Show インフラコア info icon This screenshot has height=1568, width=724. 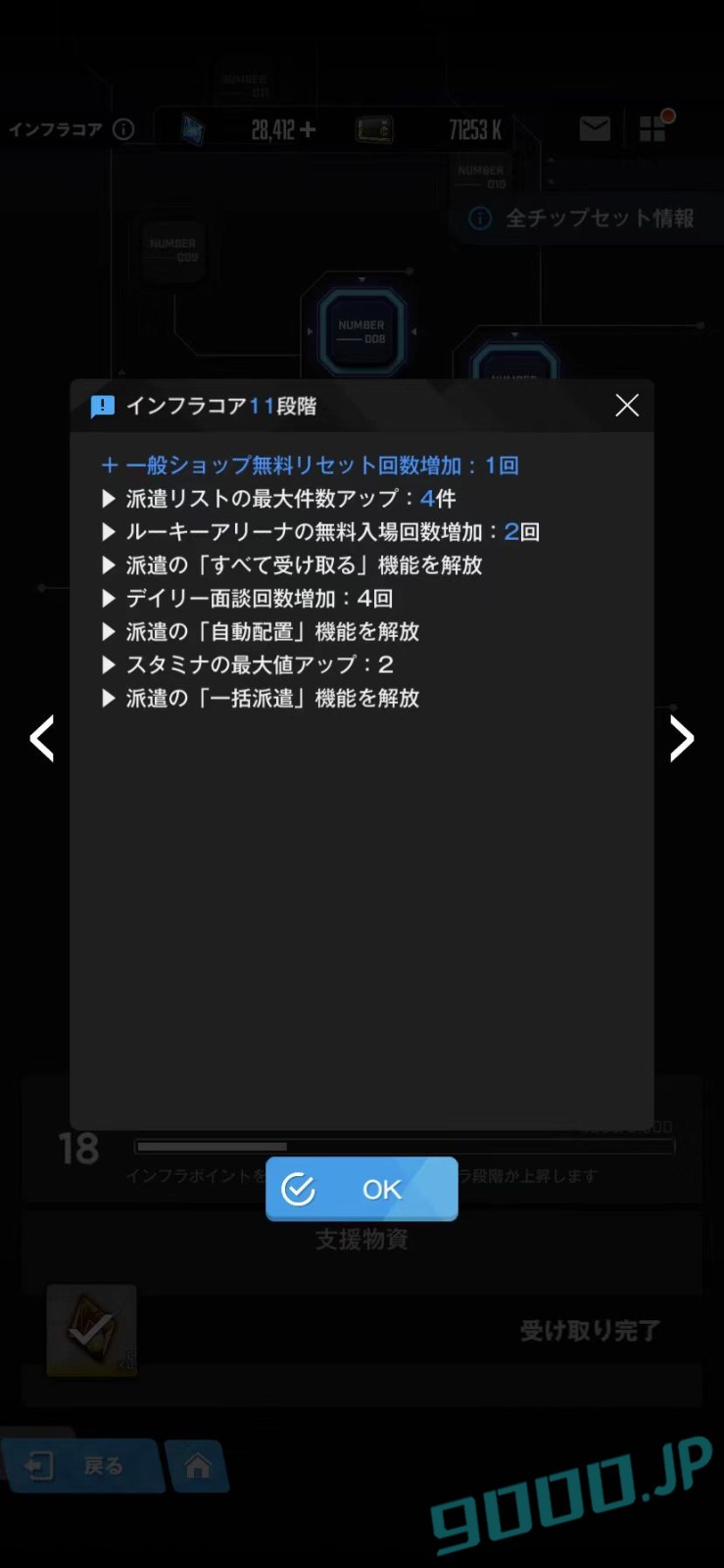(123, 128)
